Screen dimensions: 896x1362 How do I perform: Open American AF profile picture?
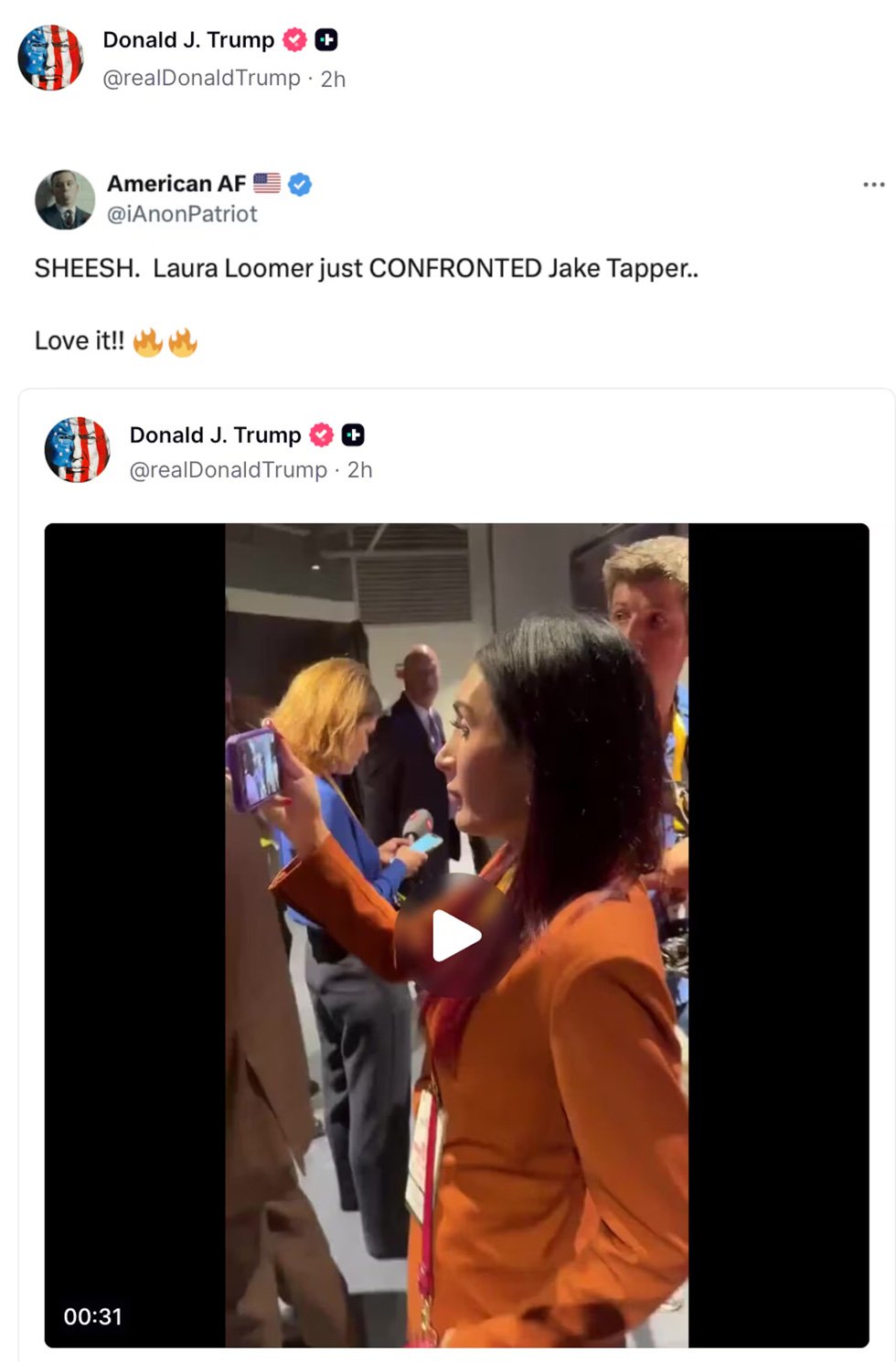pos(65,199)
